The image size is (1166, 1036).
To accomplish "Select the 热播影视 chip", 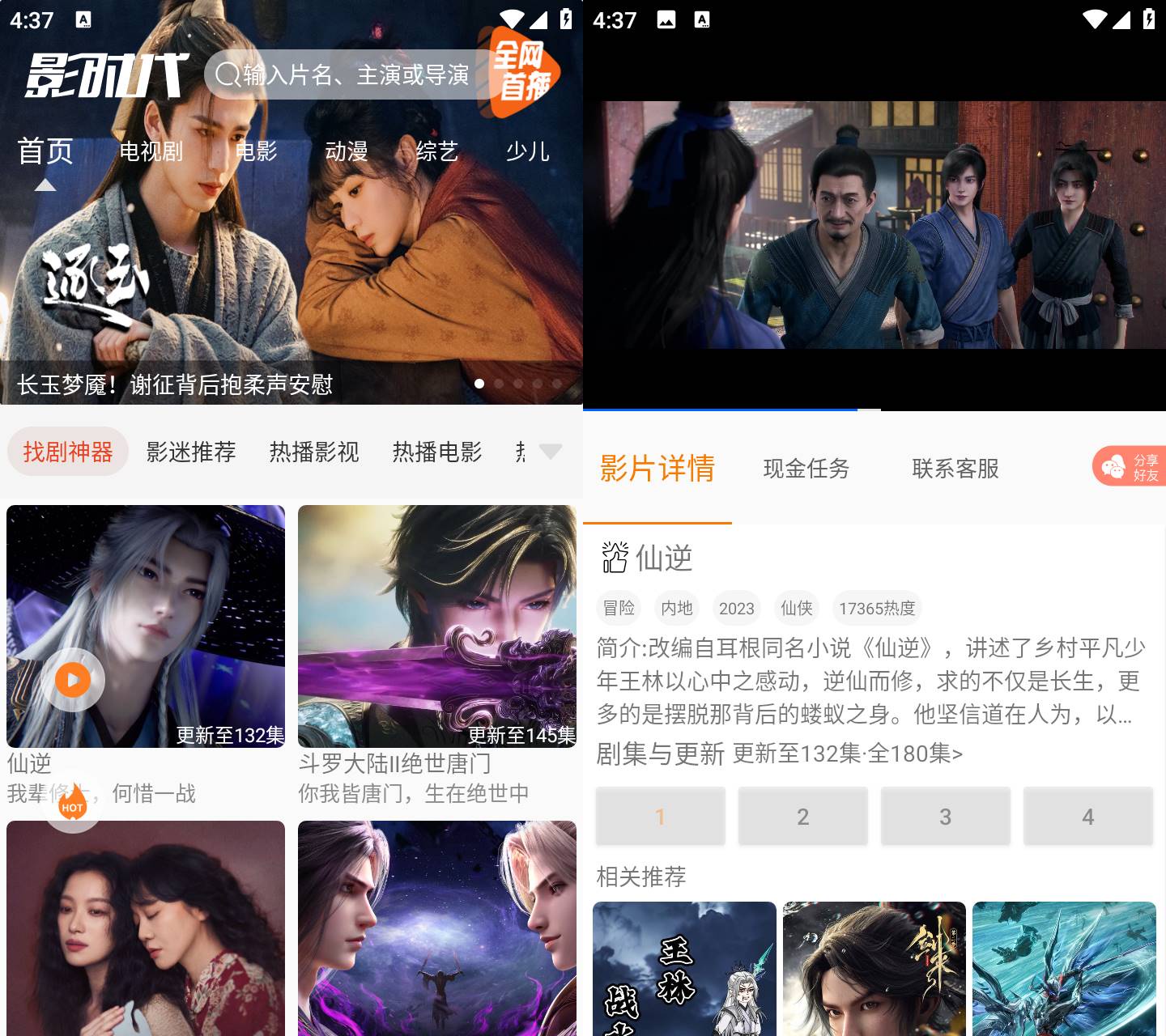I will [x=314, y=452].
